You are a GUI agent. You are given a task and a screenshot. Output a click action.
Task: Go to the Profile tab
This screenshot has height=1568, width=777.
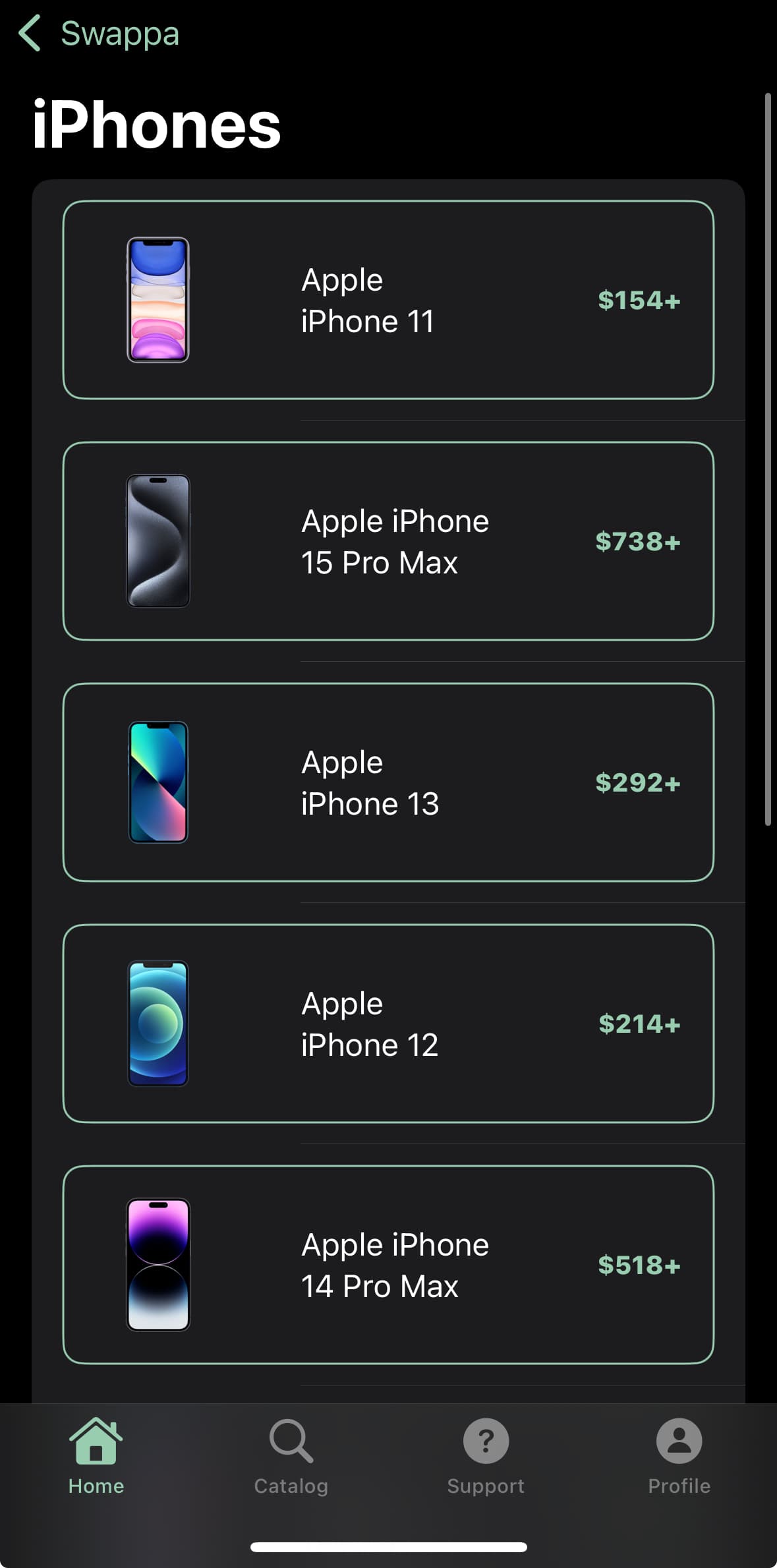pyautogui.click(x=679, y=1456)
